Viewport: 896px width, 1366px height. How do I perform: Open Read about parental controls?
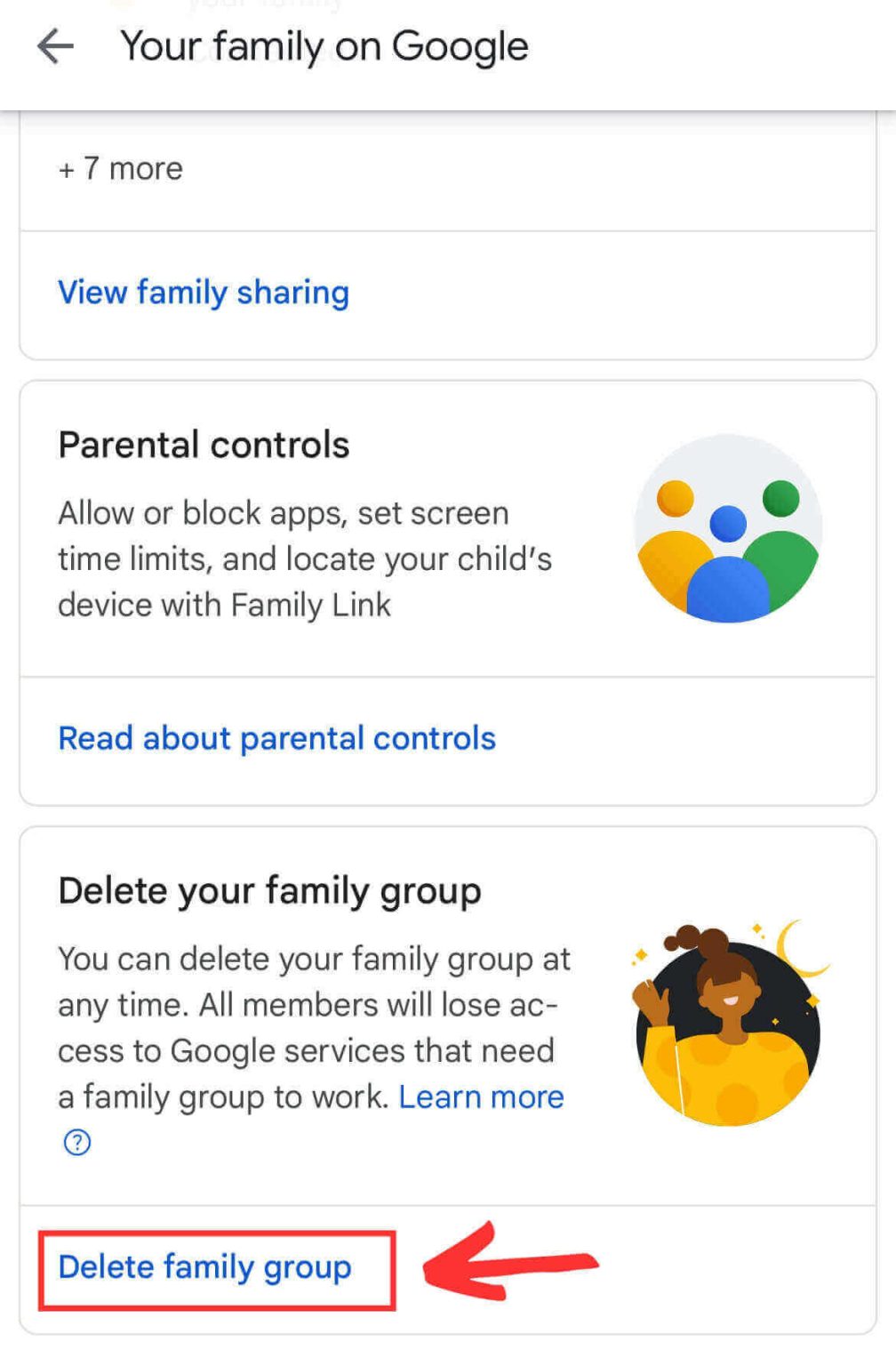click(x=276, y=737)
